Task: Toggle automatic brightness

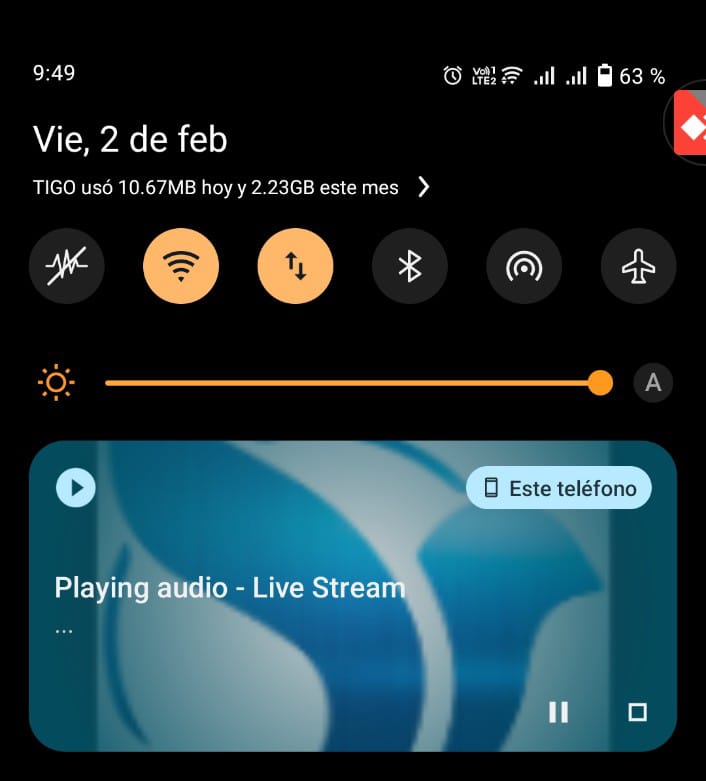Action: [653, 383]
